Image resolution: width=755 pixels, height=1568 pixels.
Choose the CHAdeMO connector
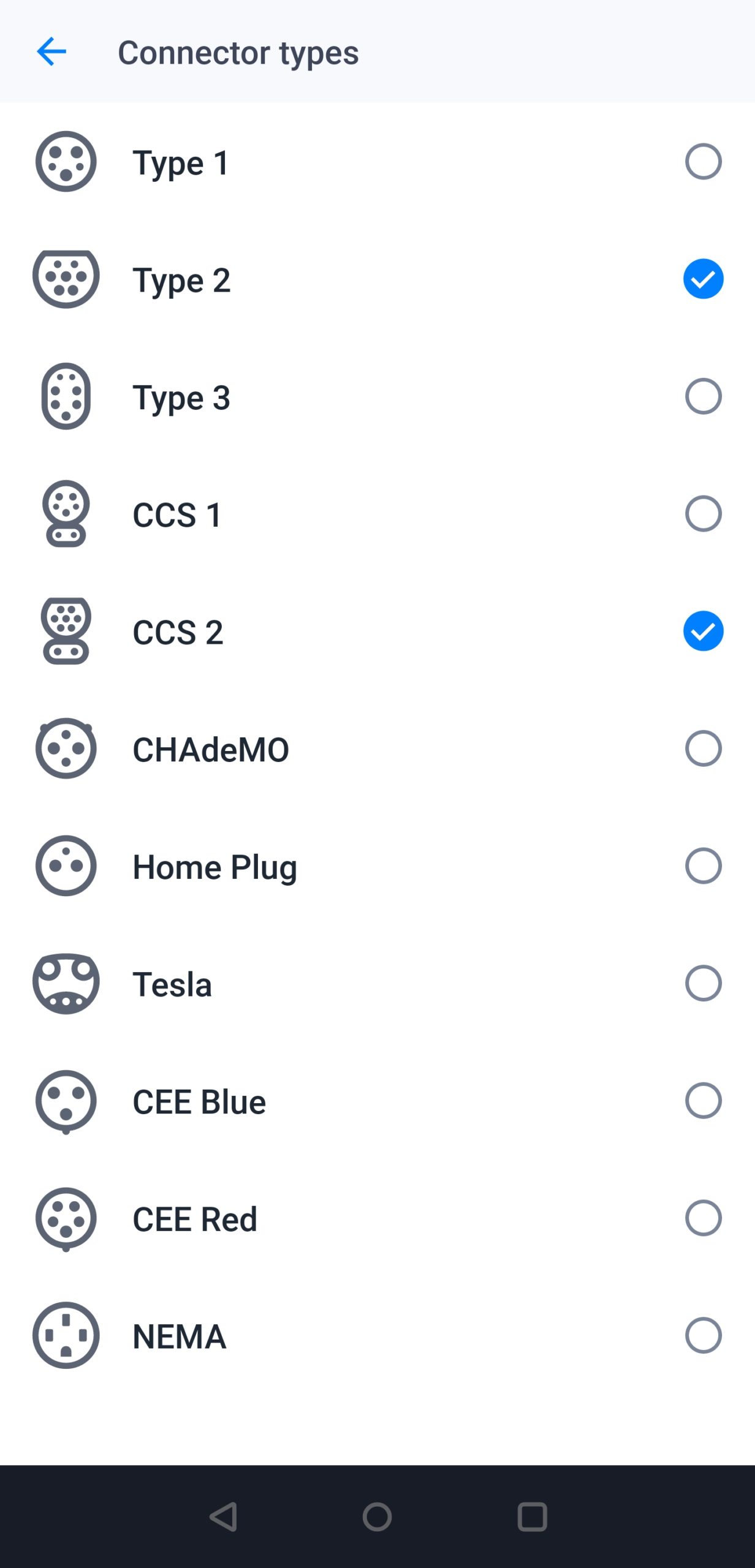[703, 748]
